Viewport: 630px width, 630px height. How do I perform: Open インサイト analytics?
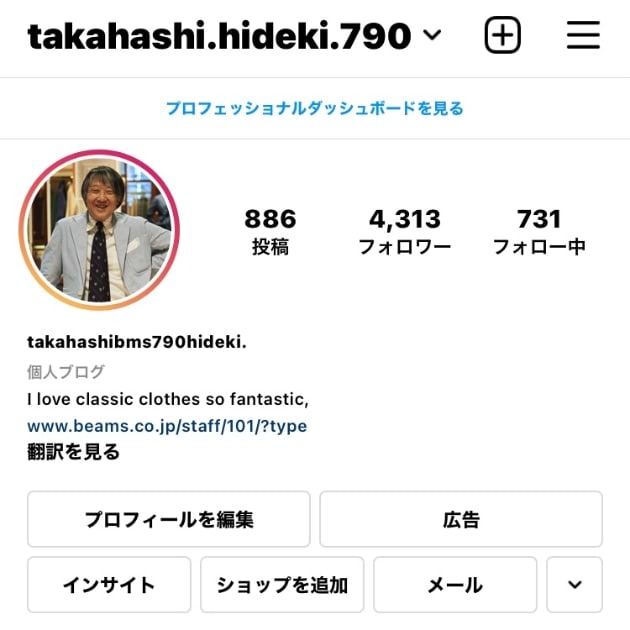pos(109,584)
